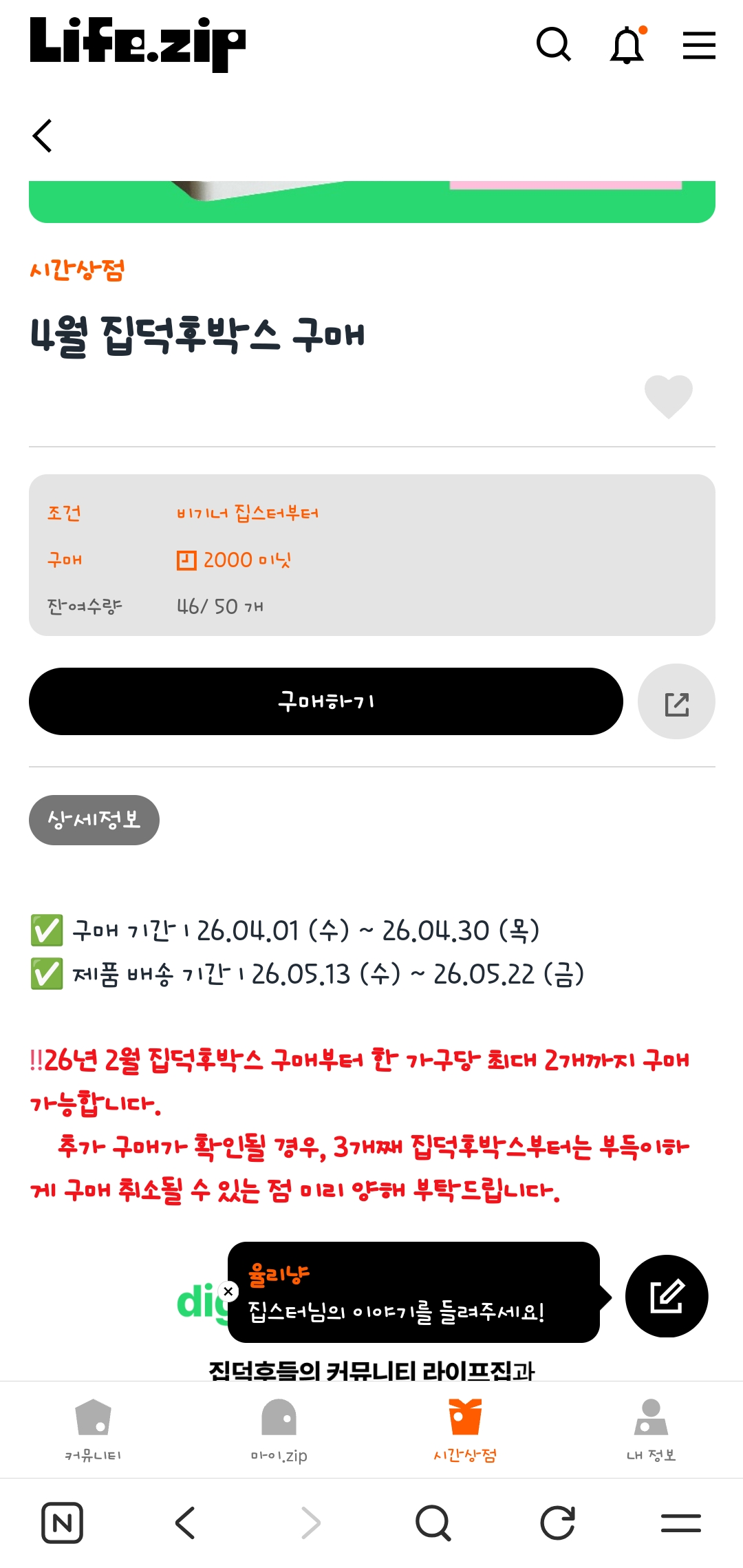Reload the page with the refresh icon

[x=557, y=1523]
